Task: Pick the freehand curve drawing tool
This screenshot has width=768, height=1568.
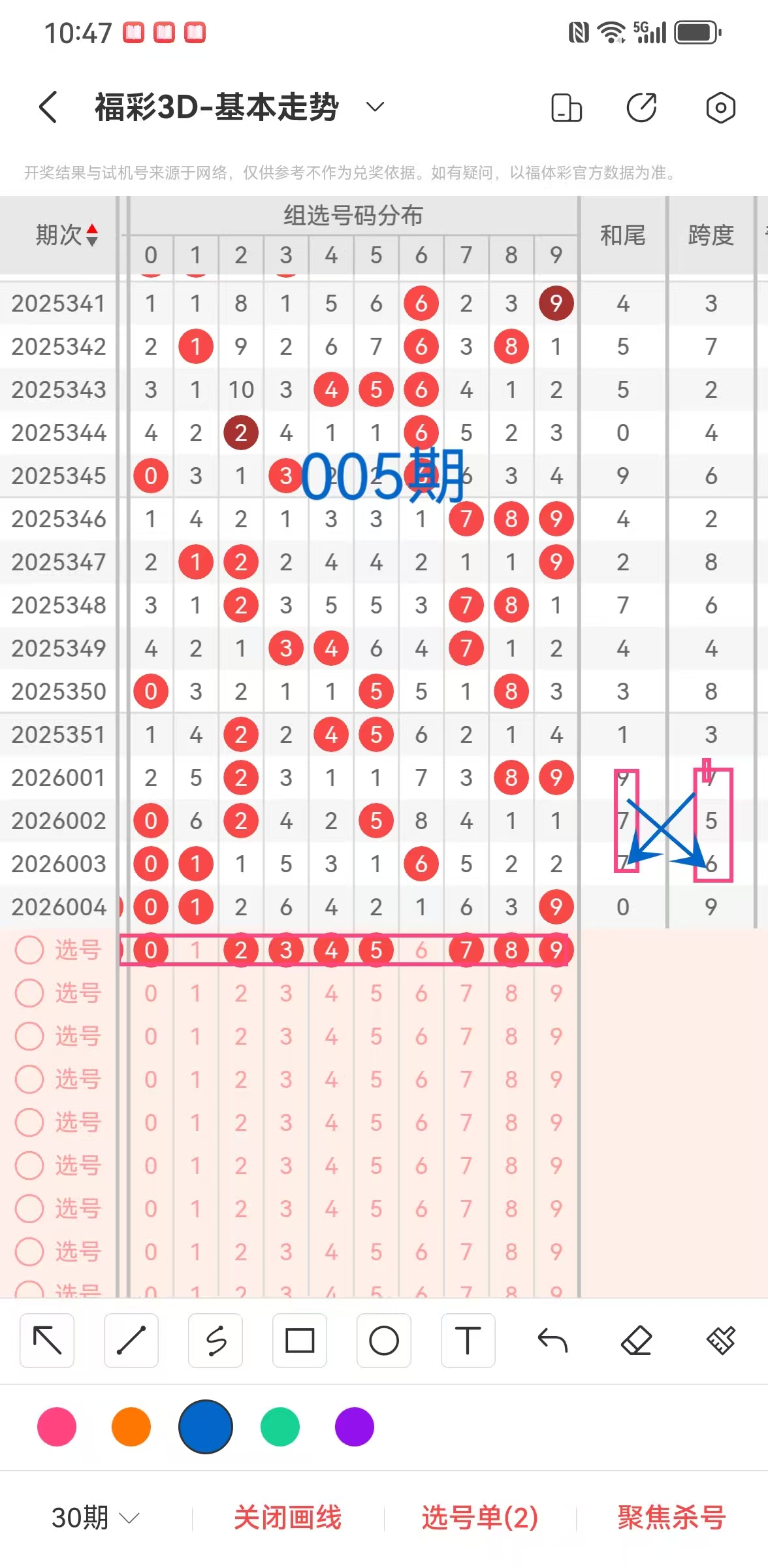Action: pyautogui.click(x=216, y=1341)
